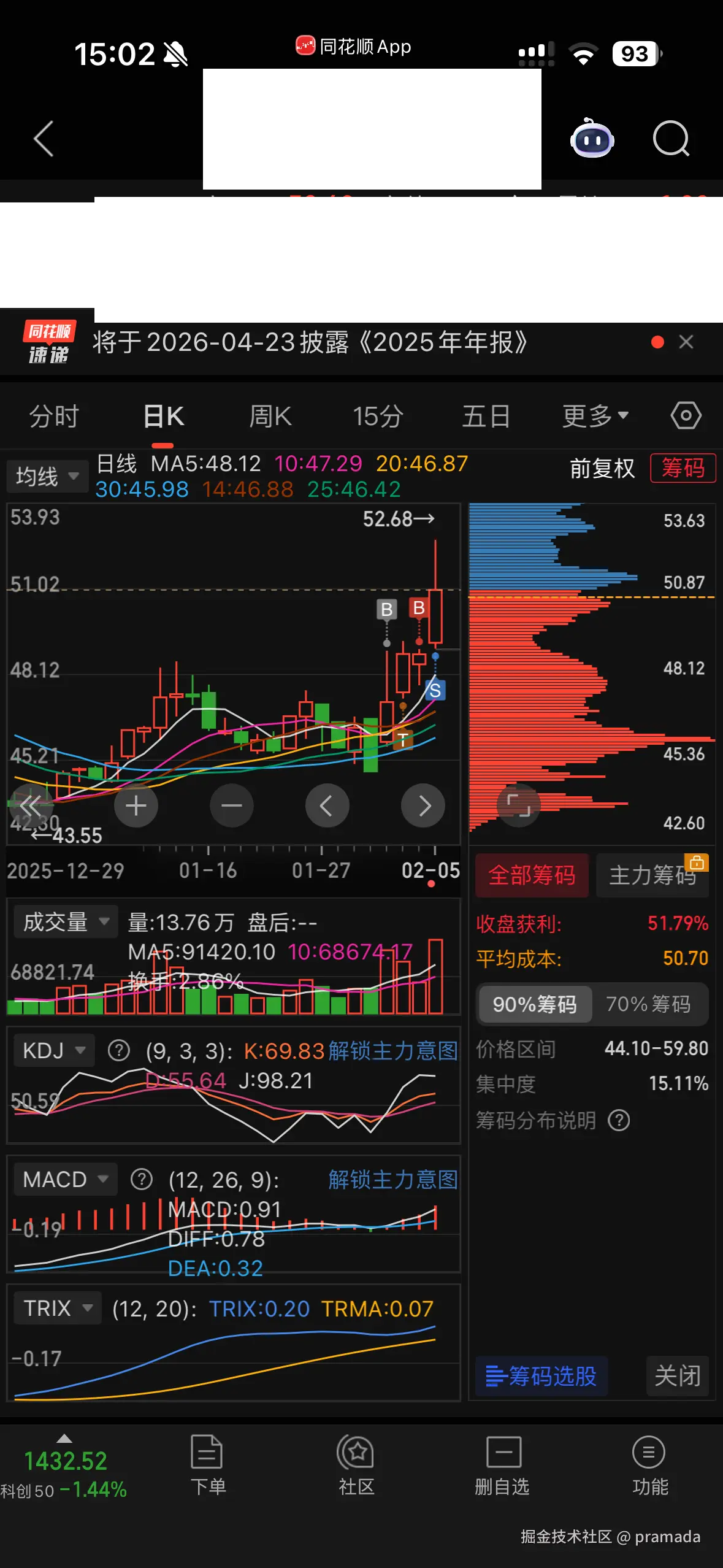Switch to the 分时 intraday tab
The height and width of the screenshot is (1568, 723).
coord(53,415)
